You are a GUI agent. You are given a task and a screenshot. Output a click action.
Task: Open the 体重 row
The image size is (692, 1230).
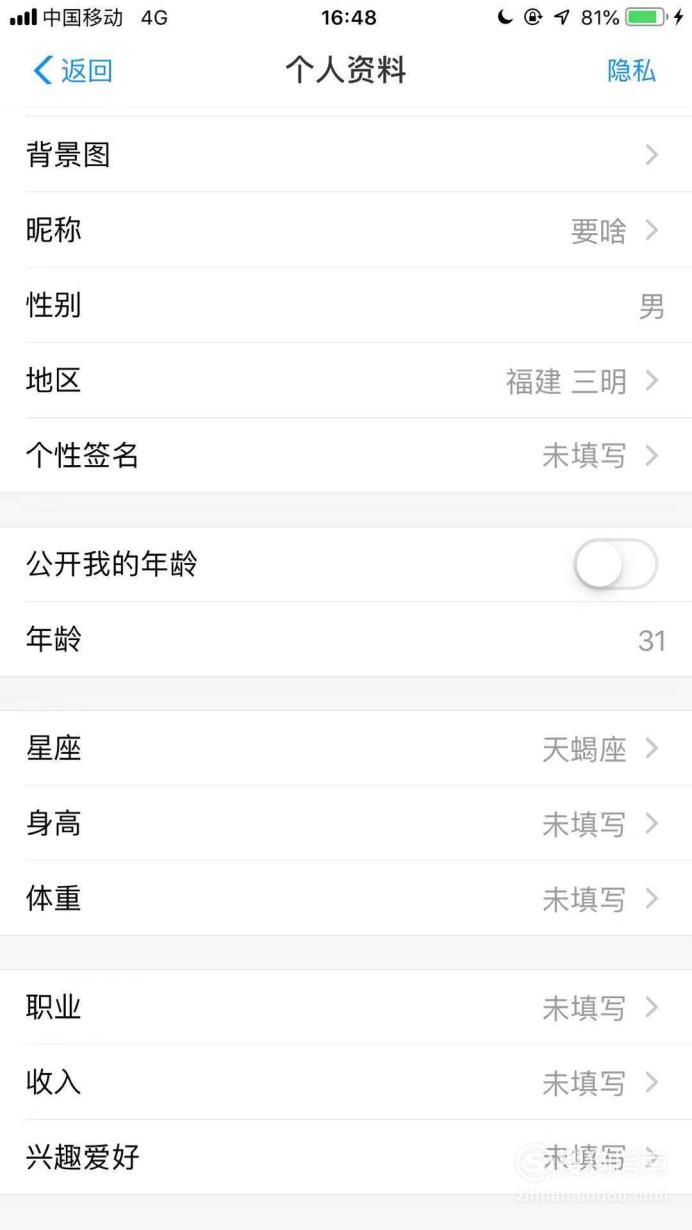[x=346, y=898]
